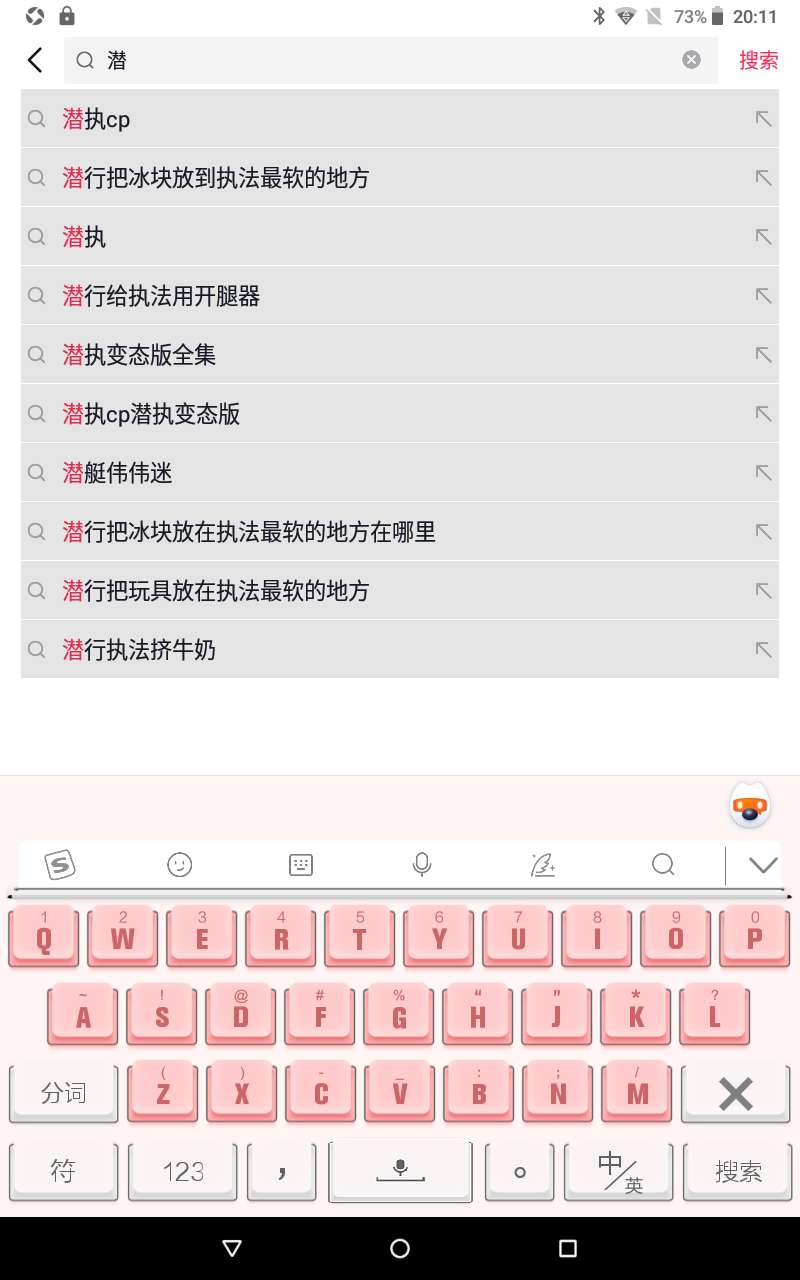
Task: Fill the search box with 潜执cp潜执变态版 via its arrow
Action: [x=763, y=414]
